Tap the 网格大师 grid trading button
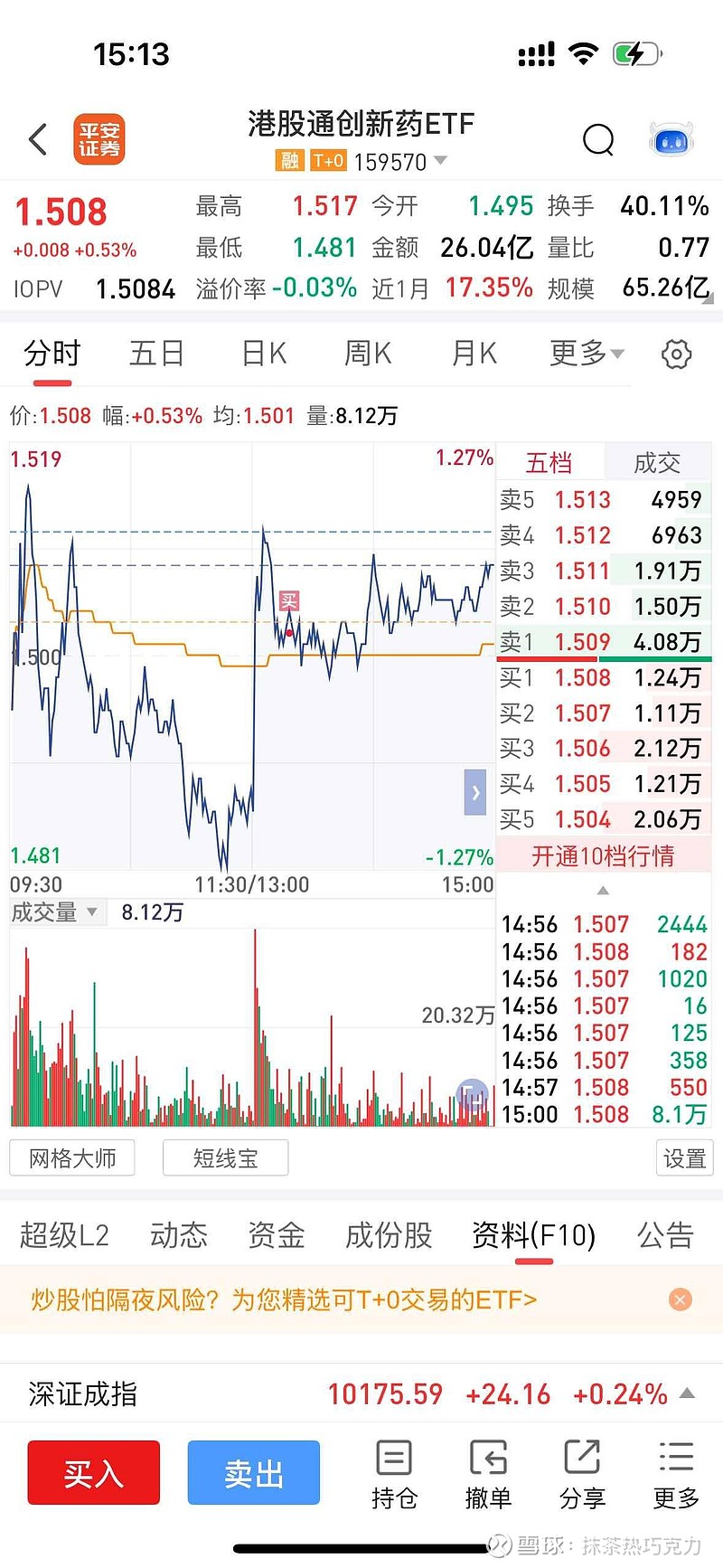This screenshot has height=1568, width=723. pos(72,1157)
